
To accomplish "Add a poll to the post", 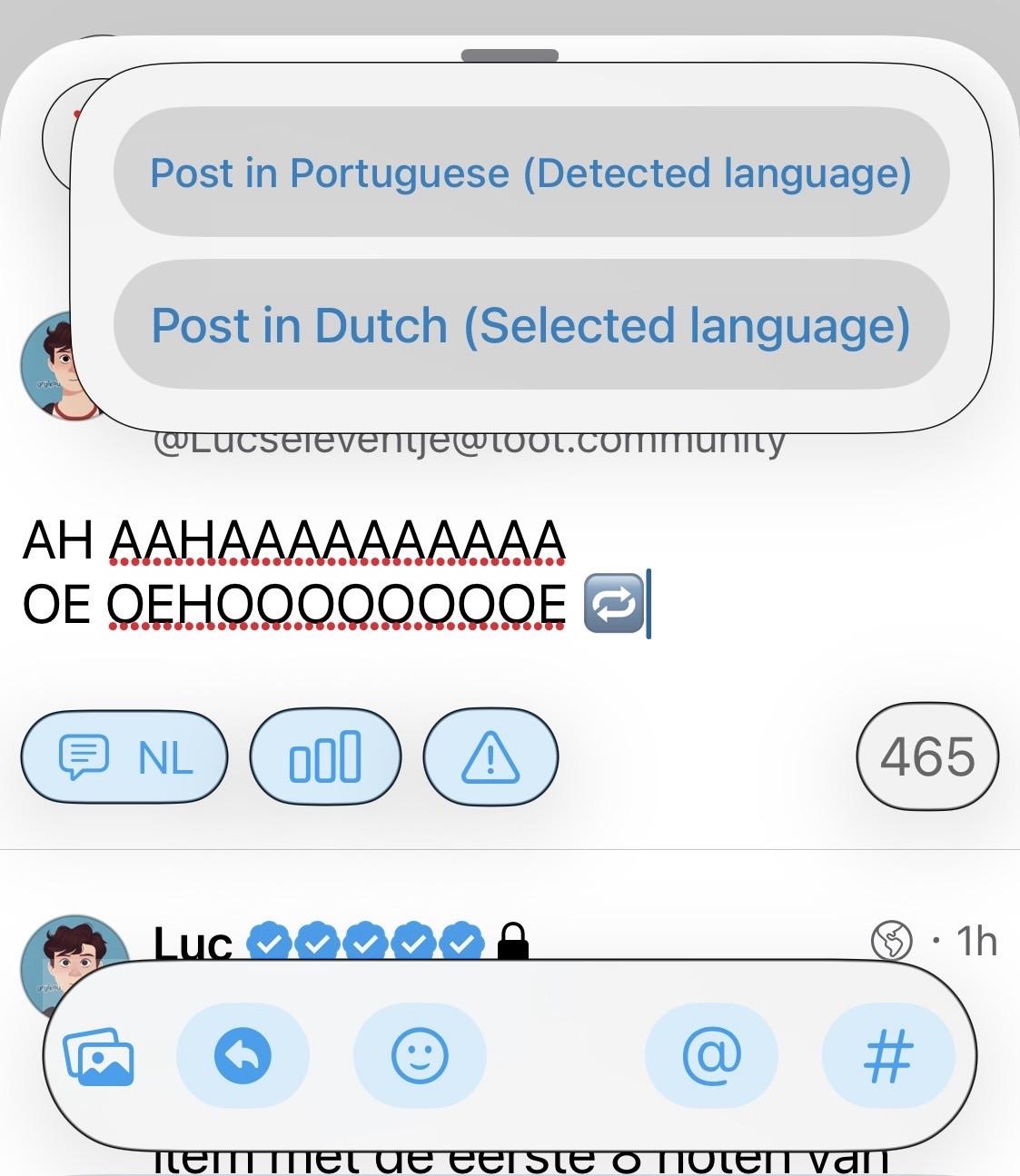I will point(324,756).
